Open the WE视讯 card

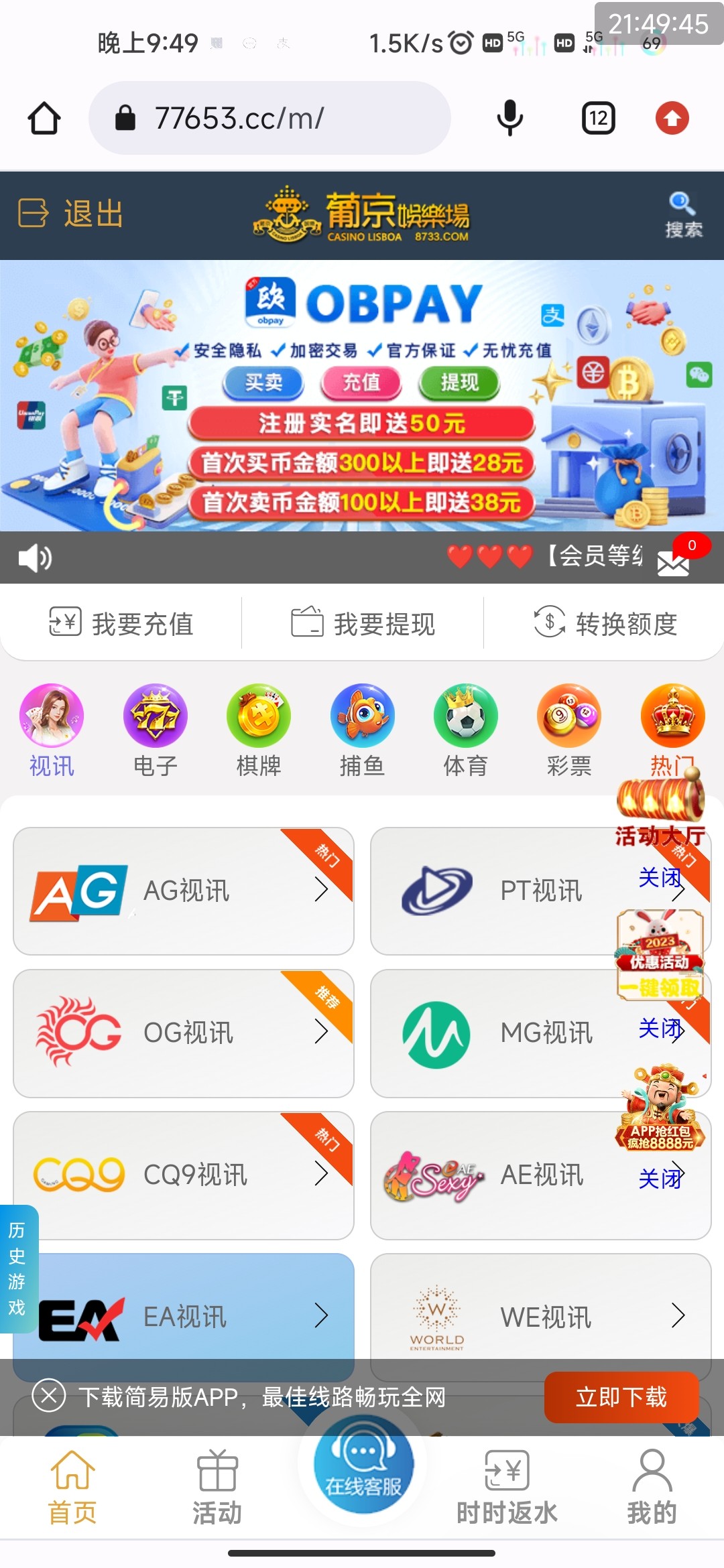tap(540, 1315)
